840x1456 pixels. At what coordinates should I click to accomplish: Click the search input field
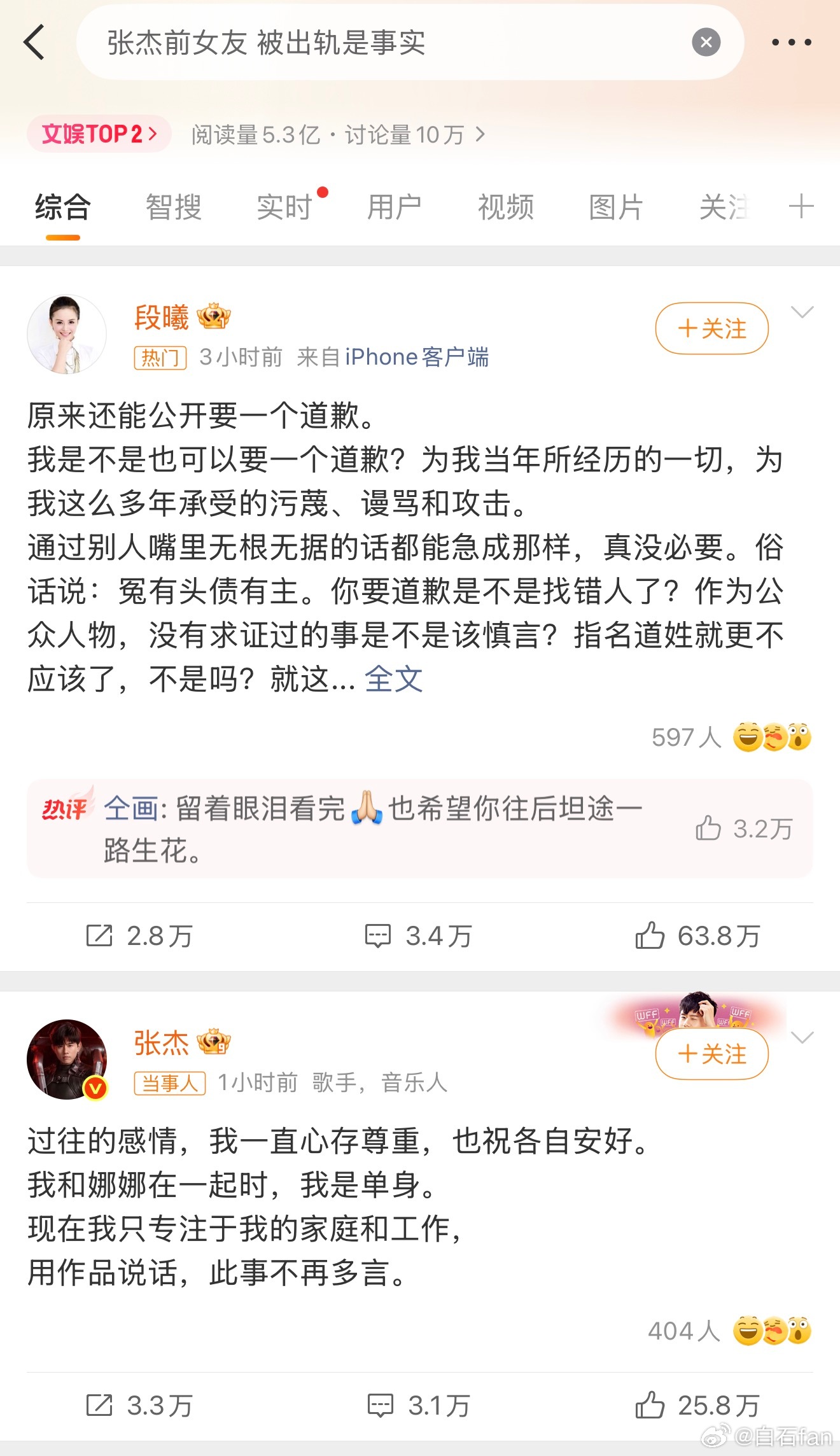pyautogui.click(x=382, y=42)
